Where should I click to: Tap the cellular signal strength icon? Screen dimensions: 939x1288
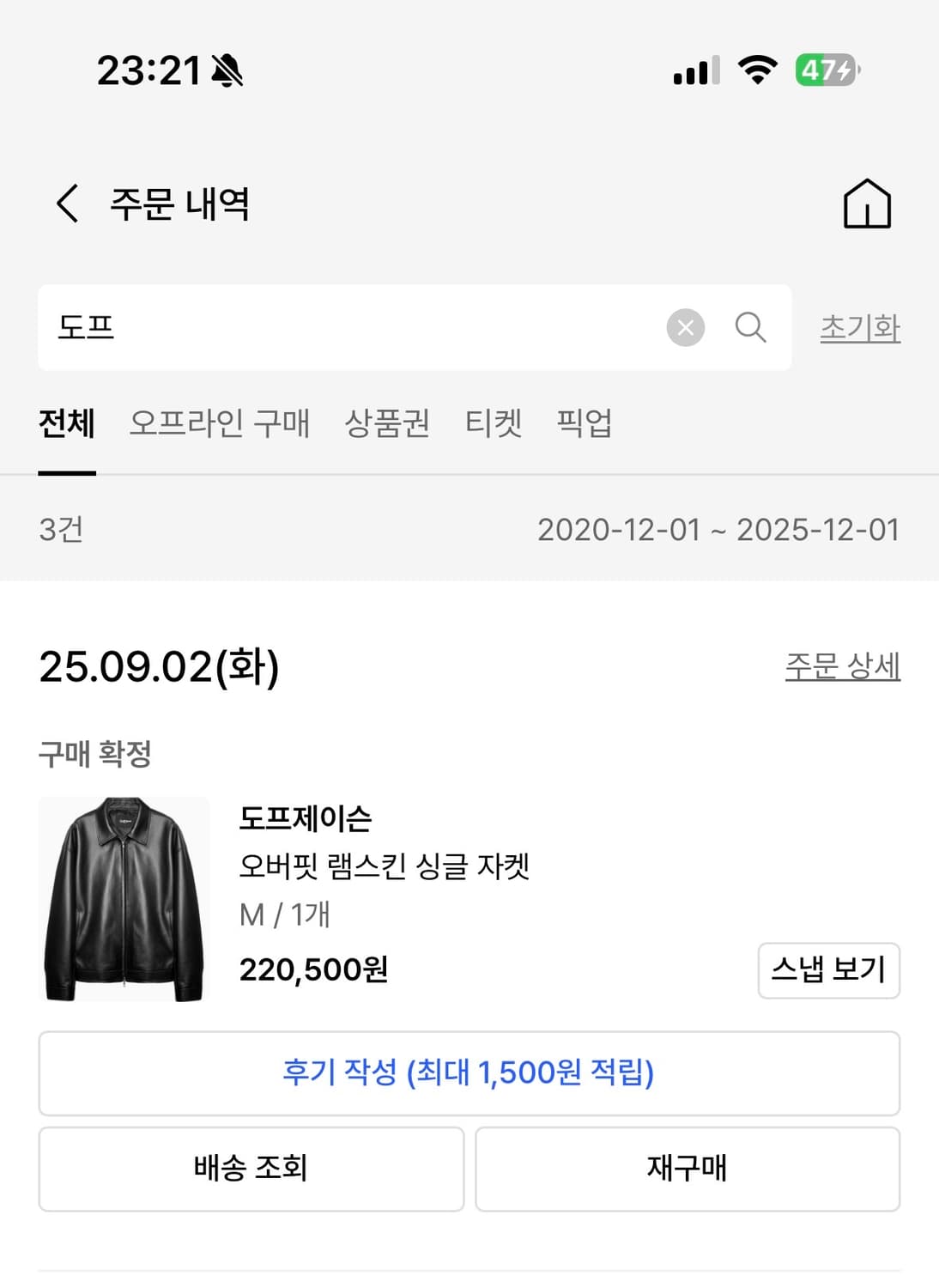click(x=694, y=72)
